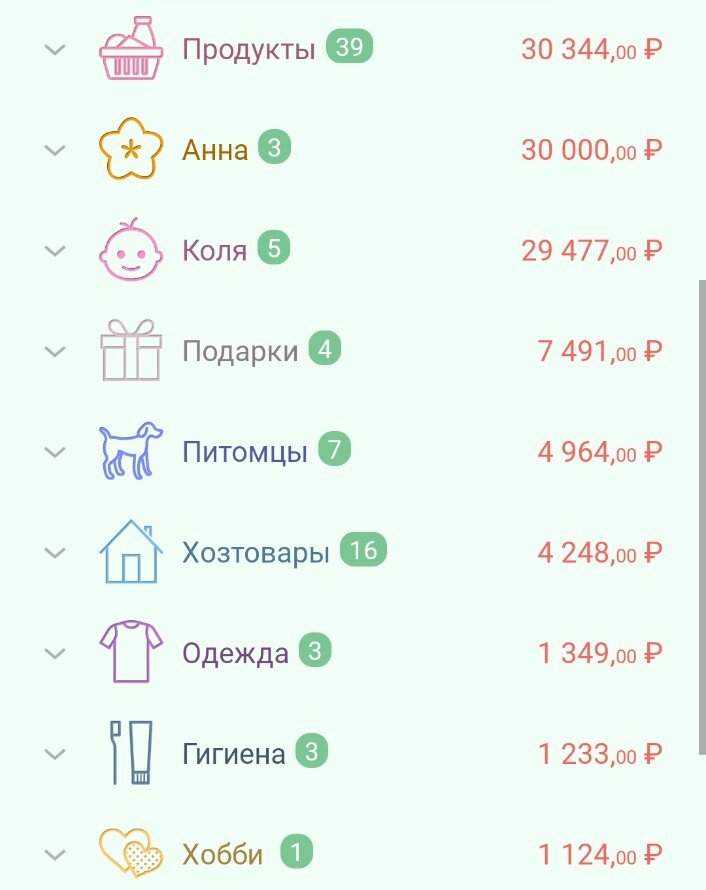Expand the Питомцы category chevron
This screenshot has width=706, height=890.
click(56, 452)
